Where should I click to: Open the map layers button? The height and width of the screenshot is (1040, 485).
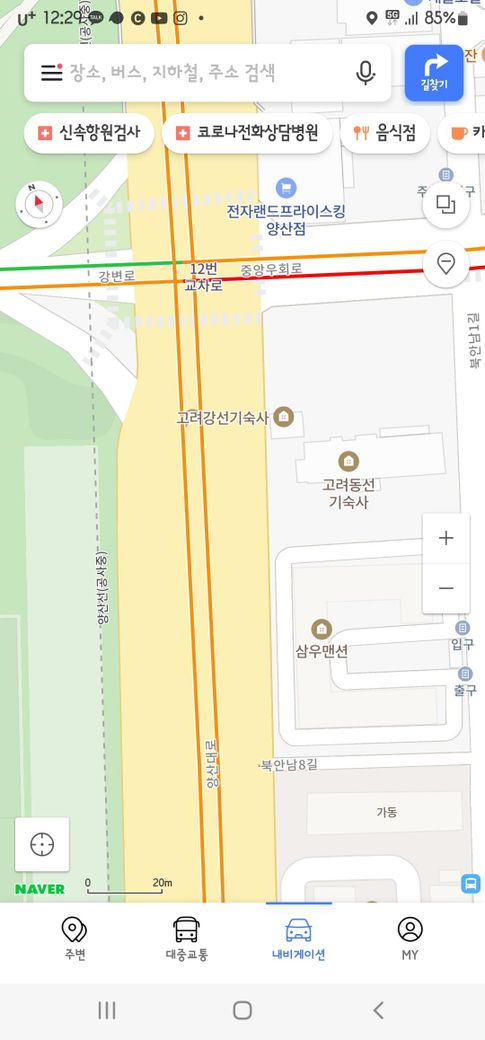point(446,204)
